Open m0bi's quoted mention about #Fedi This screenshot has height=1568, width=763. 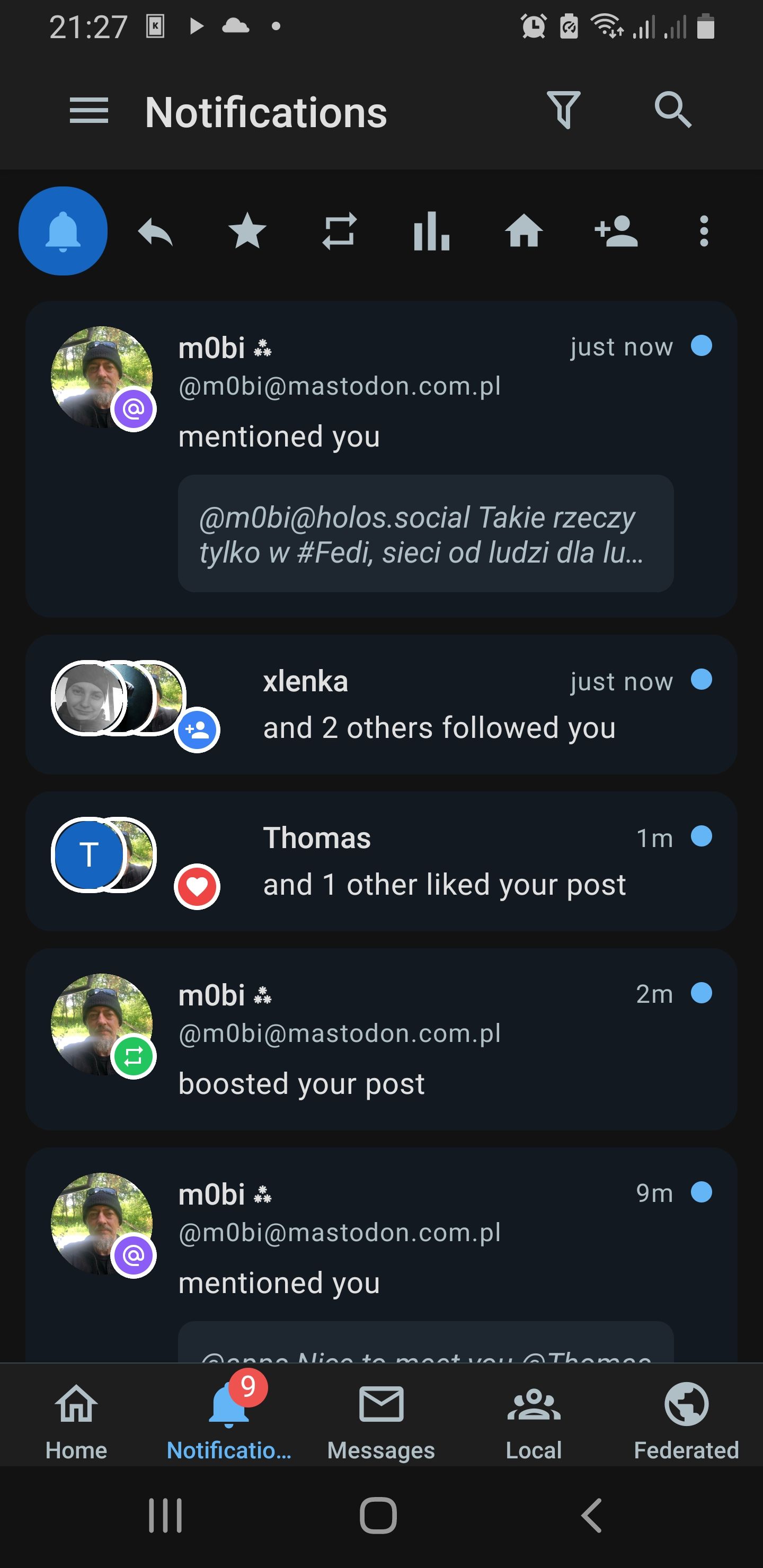425,534
